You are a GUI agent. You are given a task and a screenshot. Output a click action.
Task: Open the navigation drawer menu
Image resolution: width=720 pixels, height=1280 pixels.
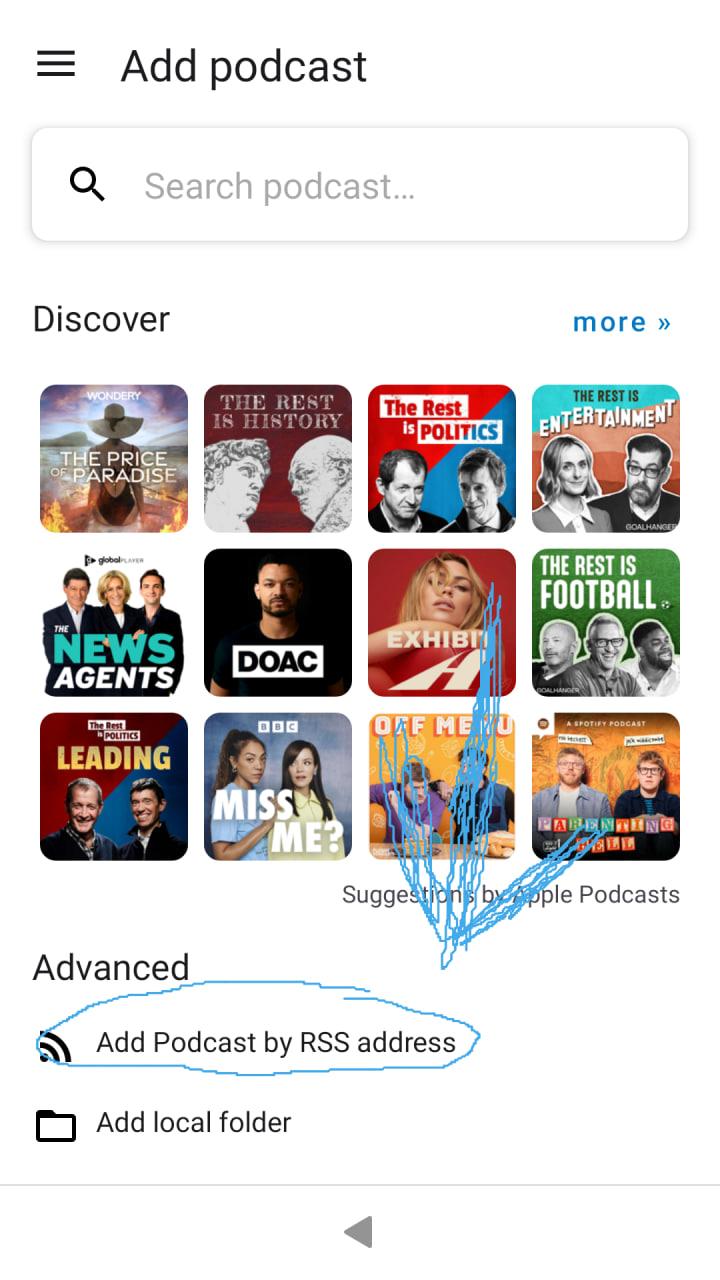tap(56, 65)
